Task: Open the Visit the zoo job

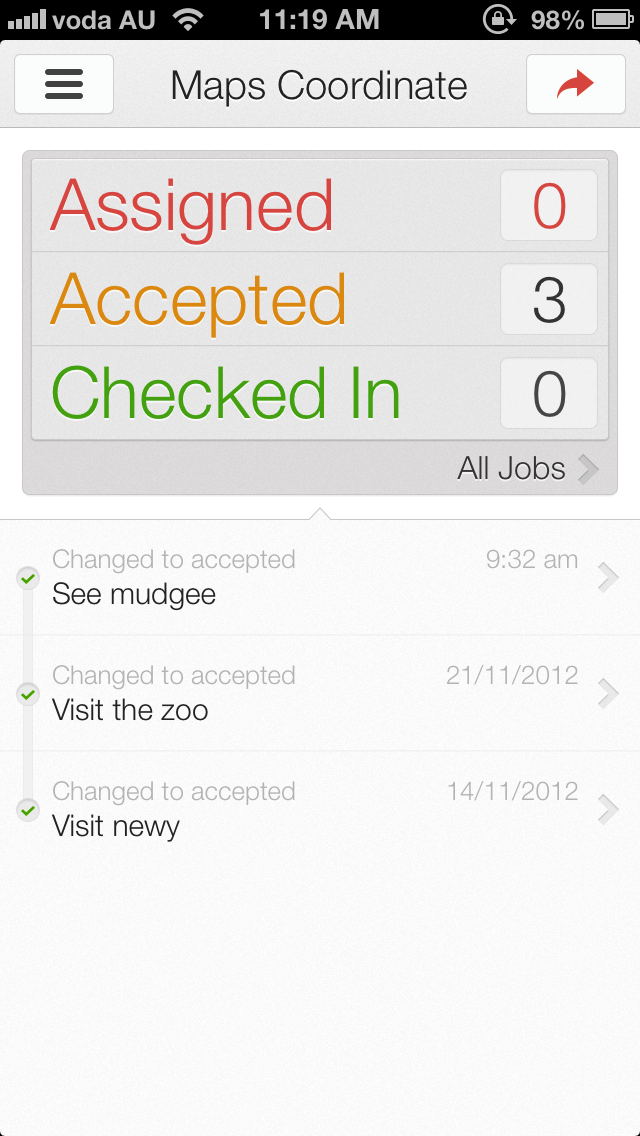Action: coord(319,693)
